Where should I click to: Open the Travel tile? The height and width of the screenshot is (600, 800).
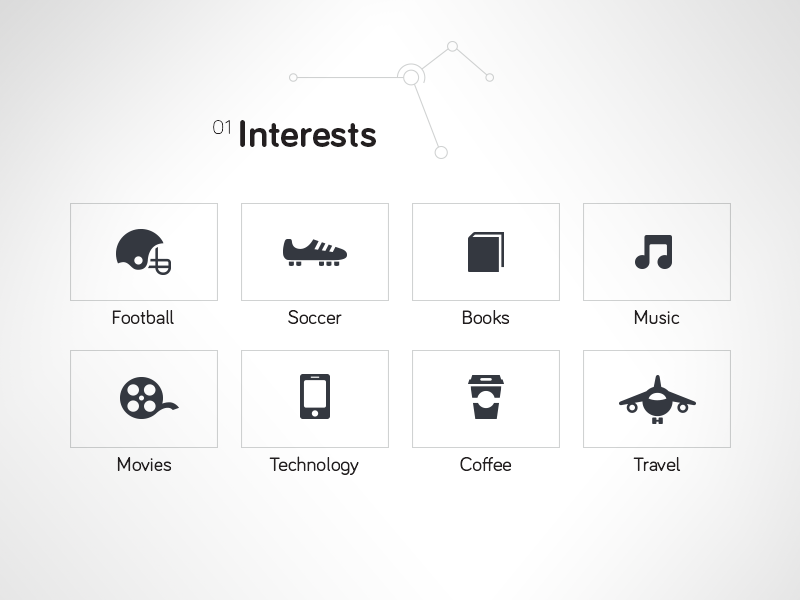click(657, 399)
